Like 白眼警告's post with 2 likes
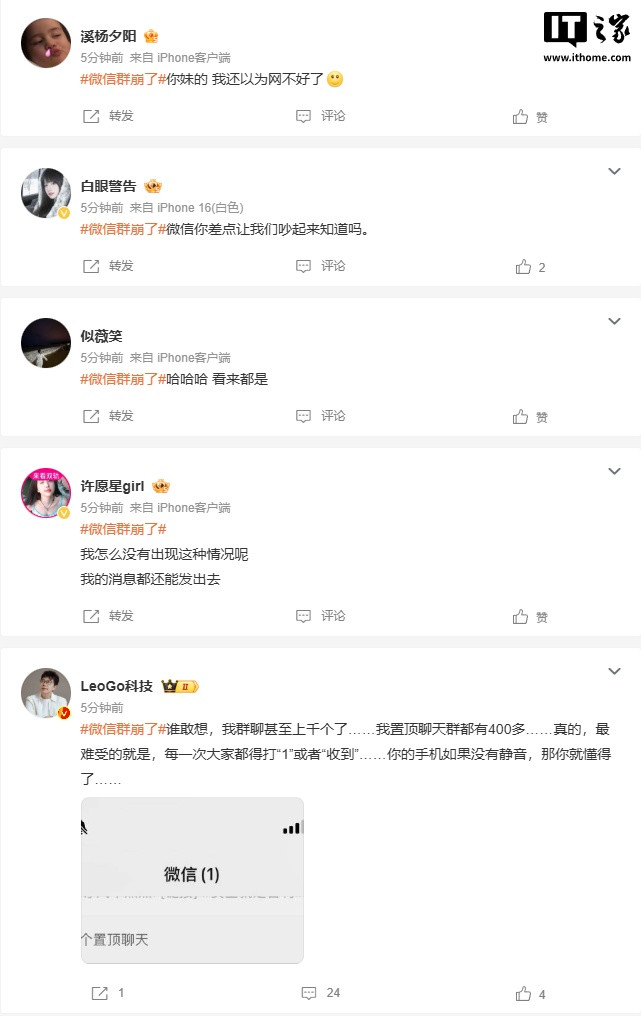Viewport: 641px width, 1016px height. (x=530, y=267)
